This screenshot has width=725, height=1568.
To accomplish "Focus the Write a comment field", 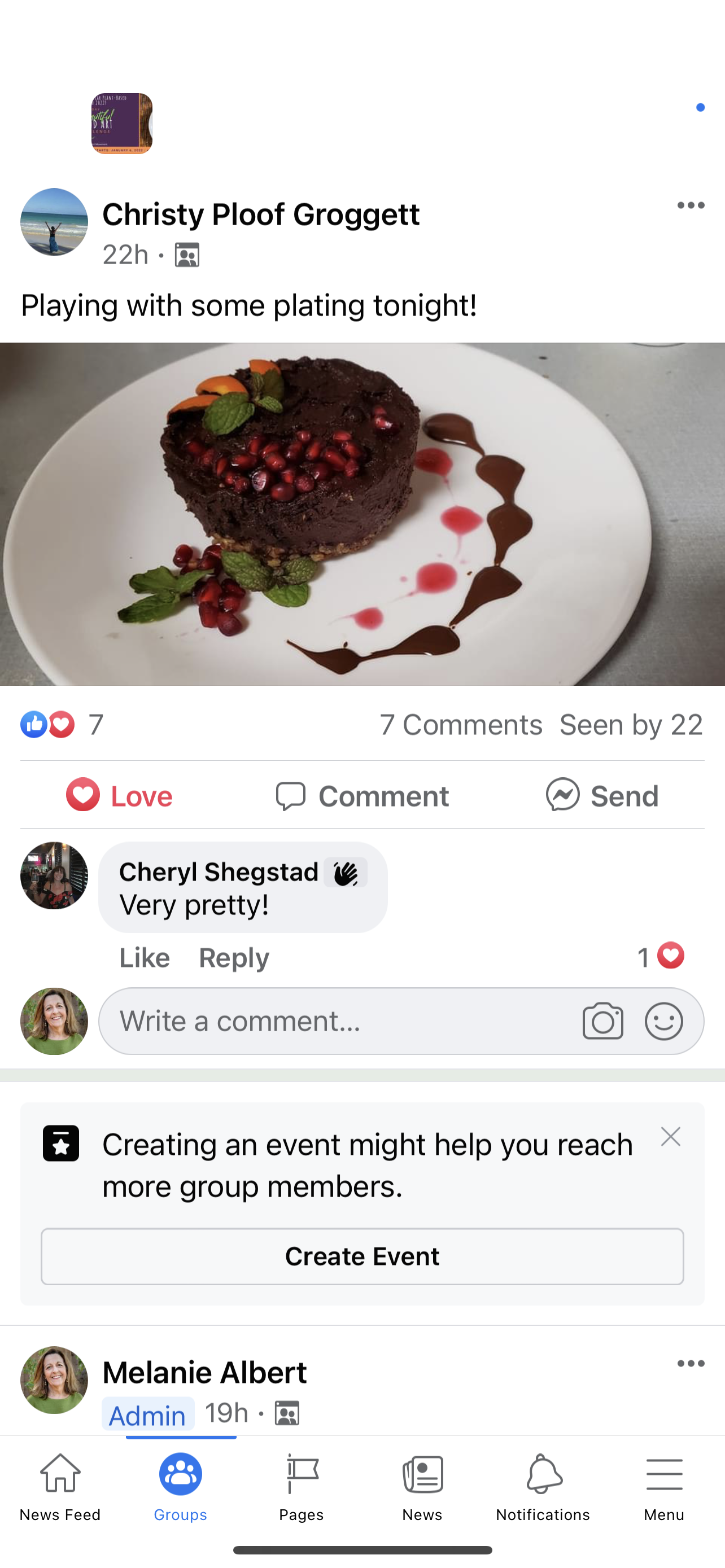I will tap(335, 1022).
